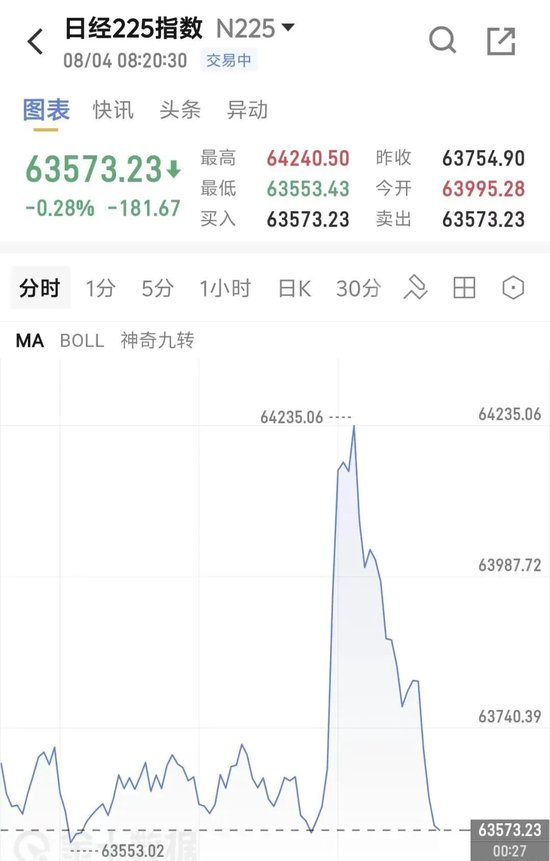Select the 图表 tab
The height and width of the screenshot is (861, 550).
[x=46, y=110]
